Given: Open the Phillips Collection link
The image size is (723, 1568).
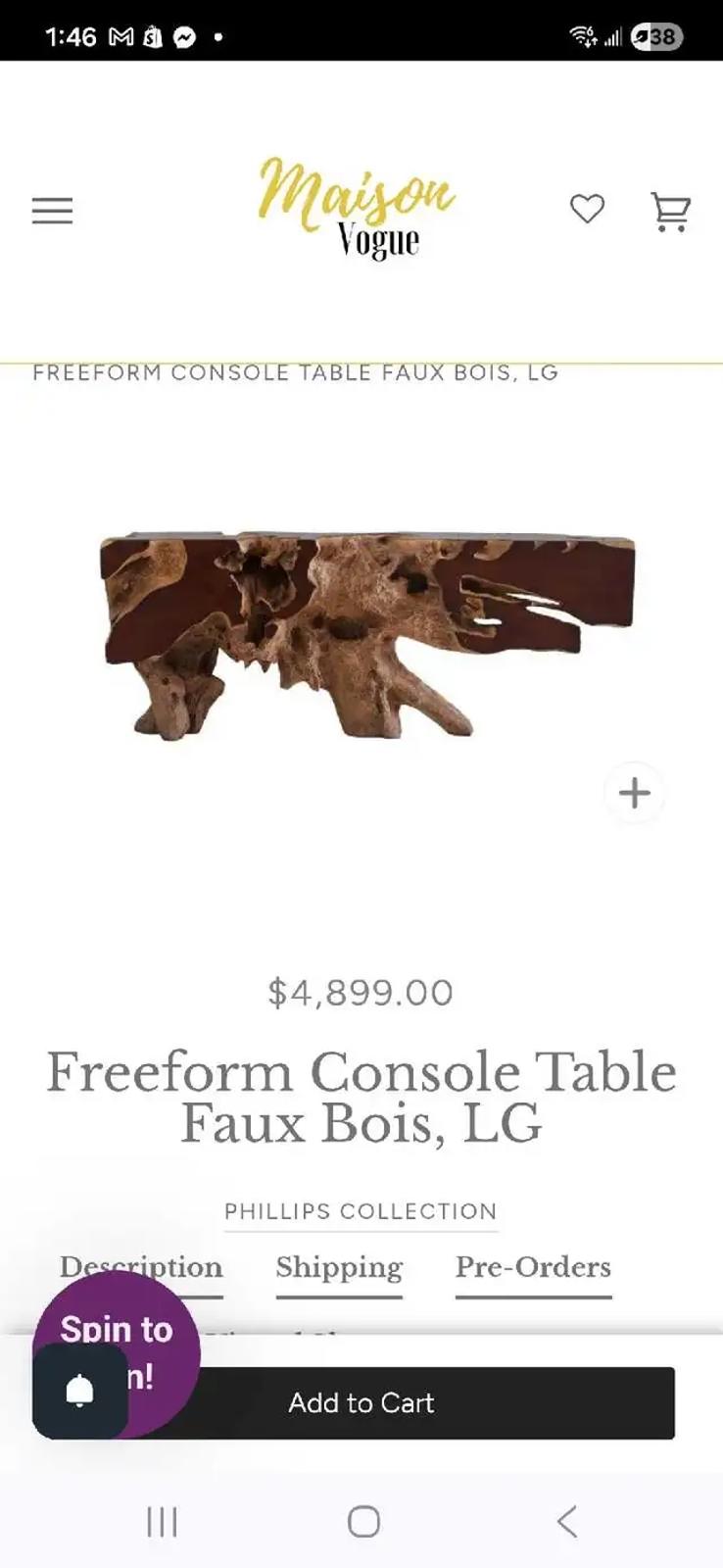Looking at the screenshot, I should coord(361,1211).
